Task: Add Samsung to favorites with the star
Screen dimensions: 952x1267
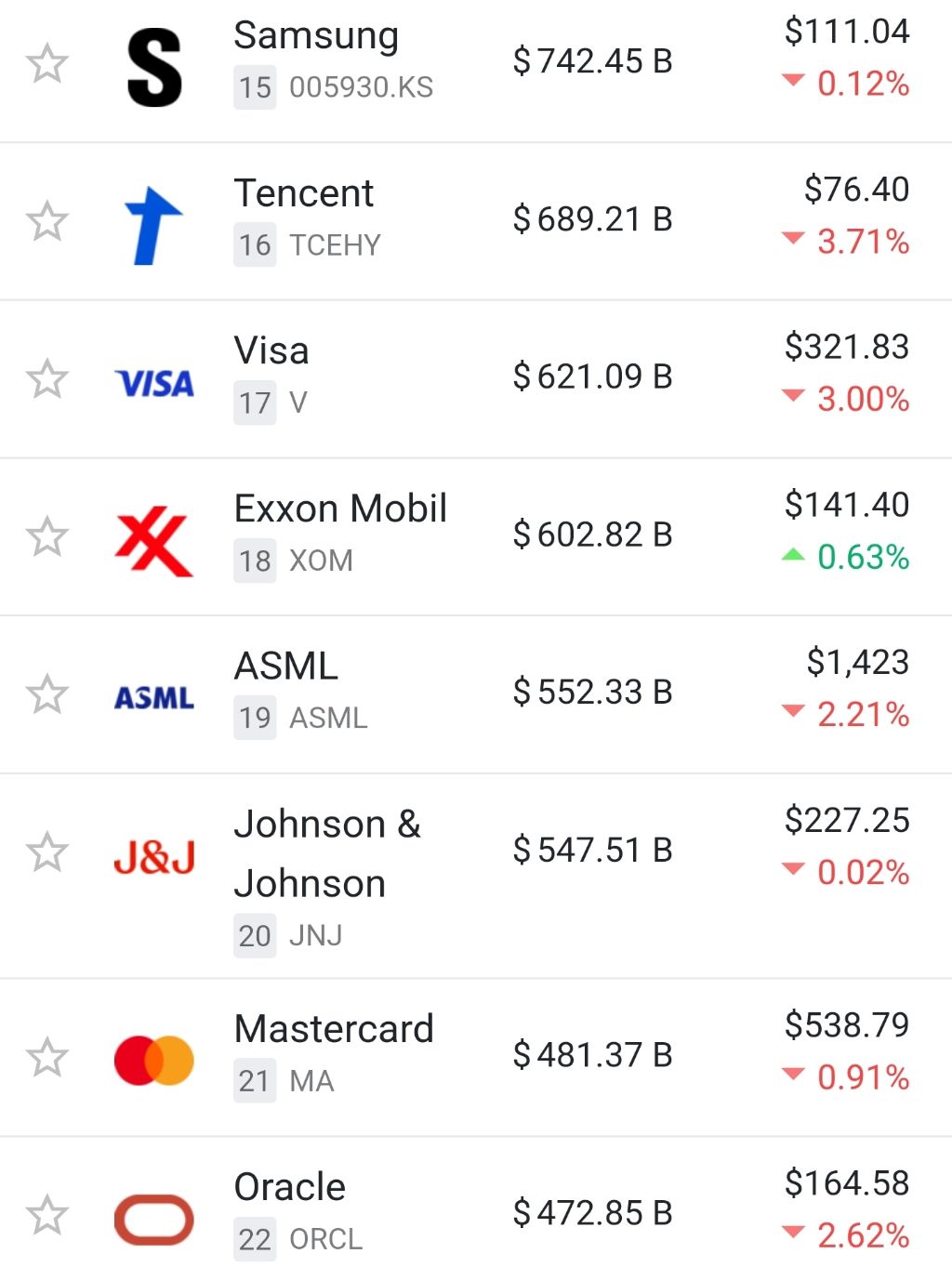Action: click(x=46, y=64)
